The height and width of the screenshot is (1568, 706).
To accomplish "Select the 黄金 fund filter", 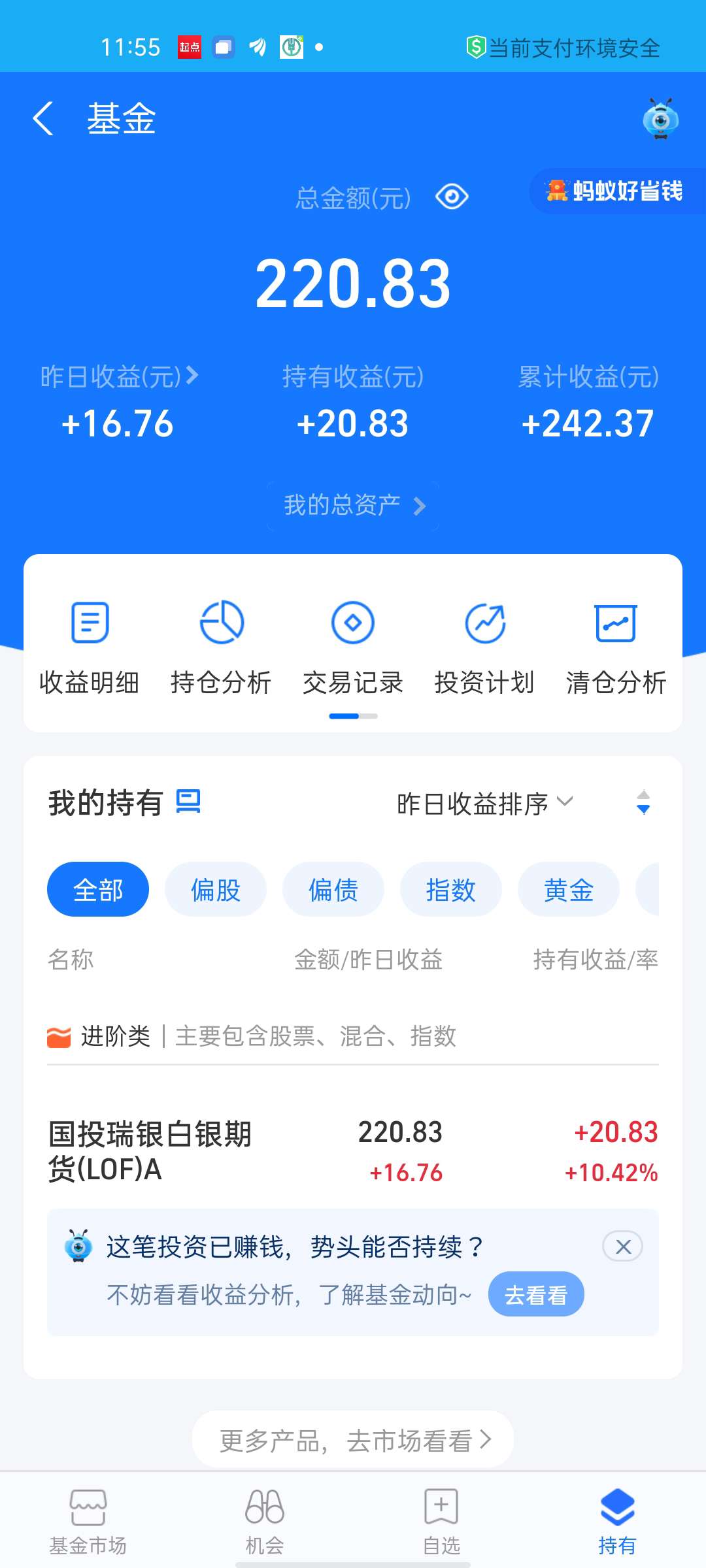I will [x=567, y=889].
